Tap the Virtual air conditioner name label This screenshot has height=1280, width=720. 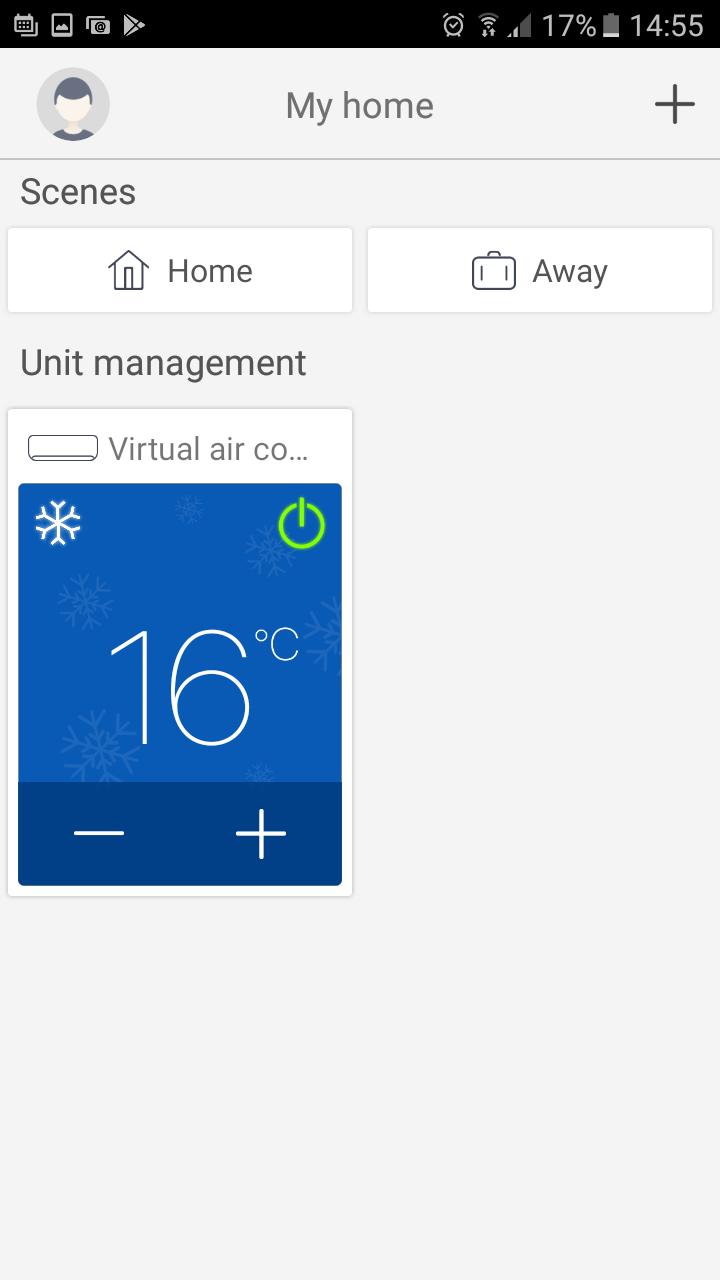click(x=210, y=448)
